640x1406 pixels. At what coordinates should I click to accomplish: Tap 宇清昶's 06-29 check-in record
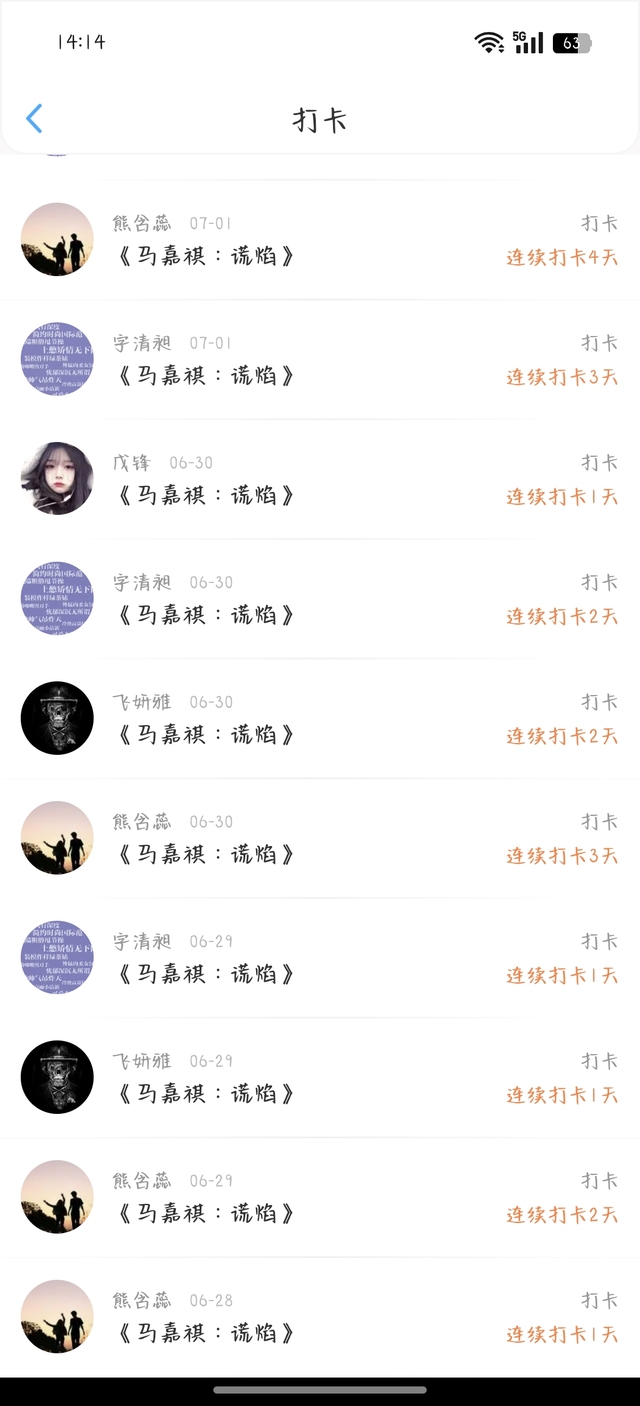pos(320,958)
